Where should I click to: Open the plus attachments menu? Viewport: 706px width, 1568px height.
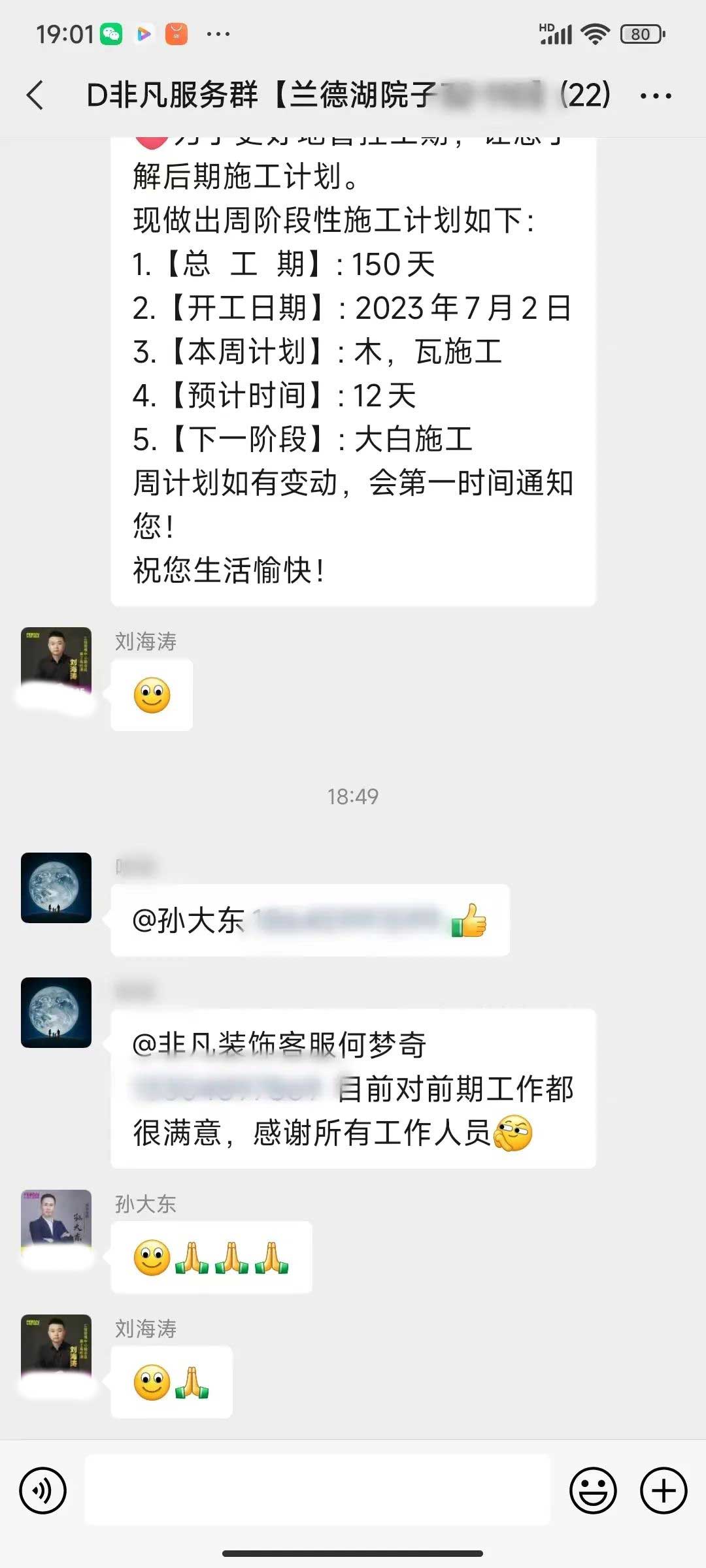(x=664, y=1491)
